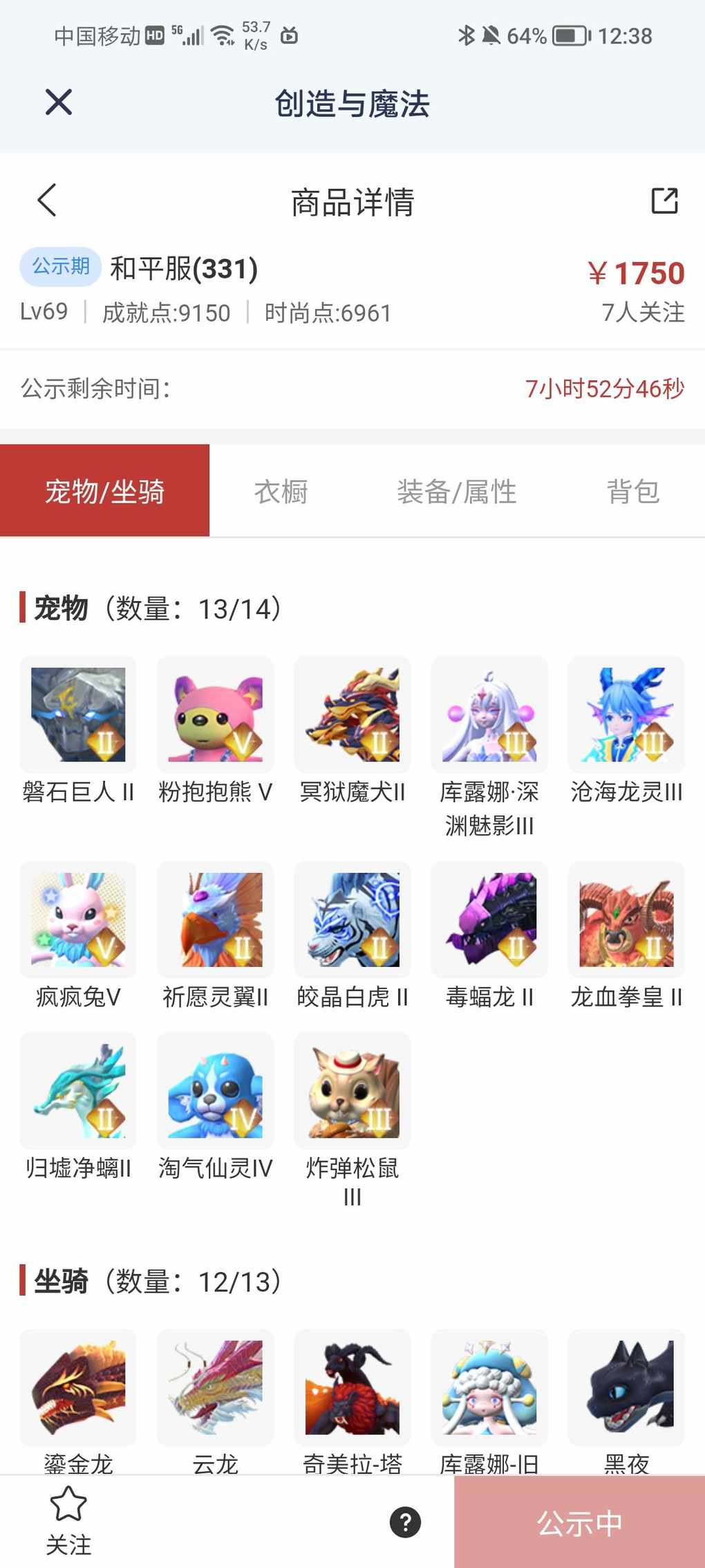Open pet 龙血拳皇 II
Screen dimensions: 705x1568
[626, 920]
